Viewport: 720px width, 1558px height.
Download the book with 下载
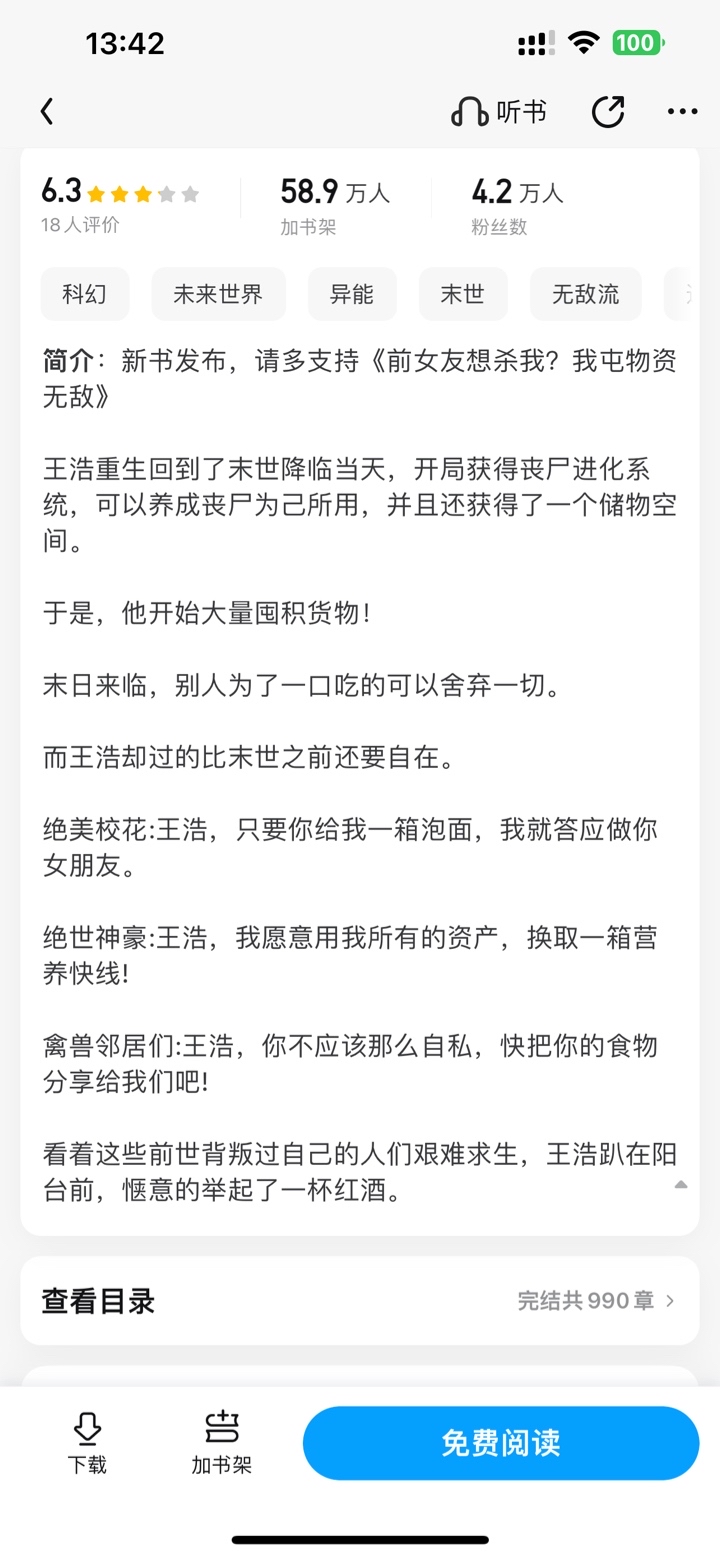(x=87, y=1443)
